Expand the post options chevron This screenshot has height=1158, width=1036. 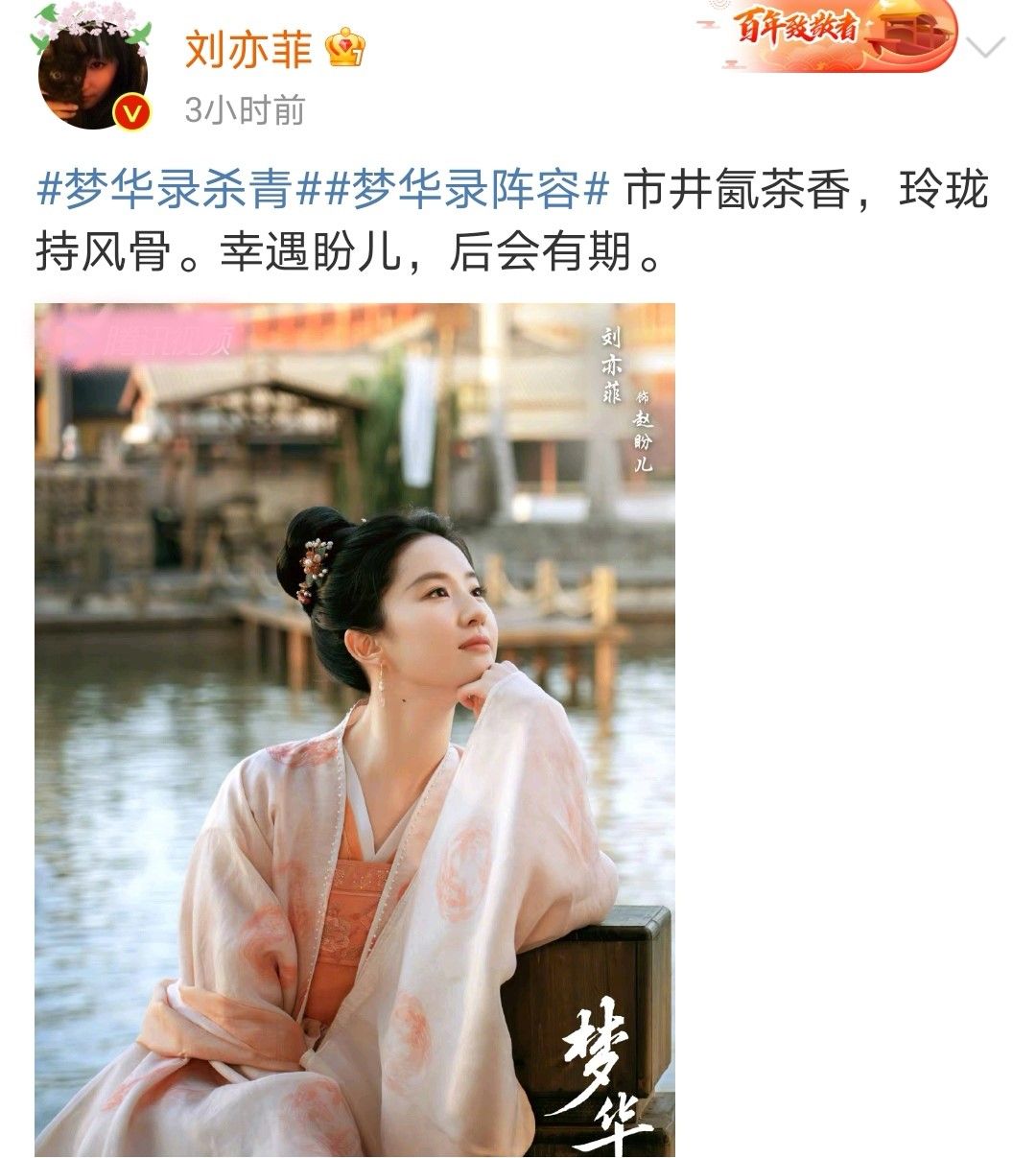click(x=986, y=47)
